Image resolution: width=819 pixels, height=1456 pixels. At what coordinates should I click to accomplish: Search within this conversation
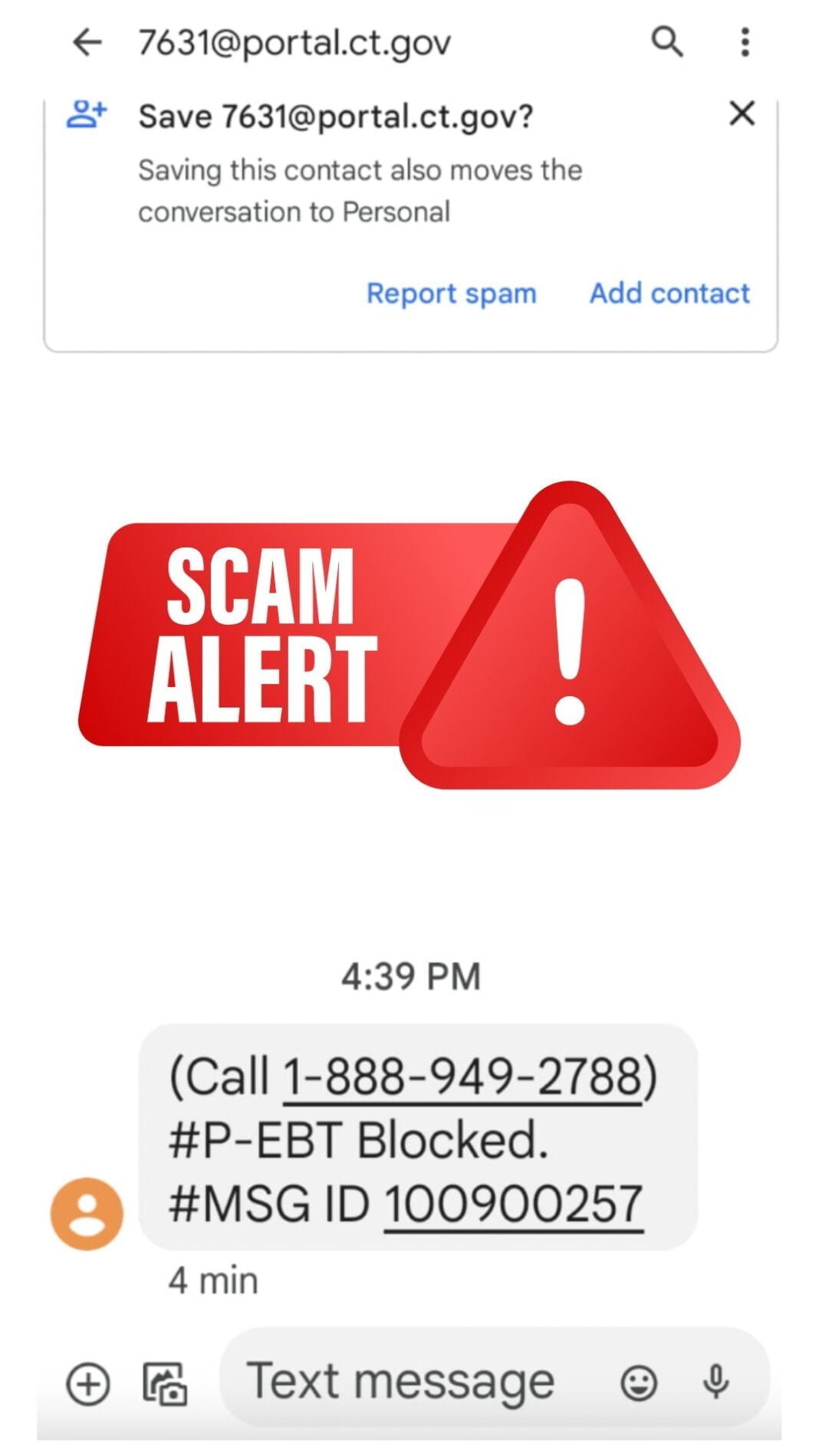click(x=666, y=42)
